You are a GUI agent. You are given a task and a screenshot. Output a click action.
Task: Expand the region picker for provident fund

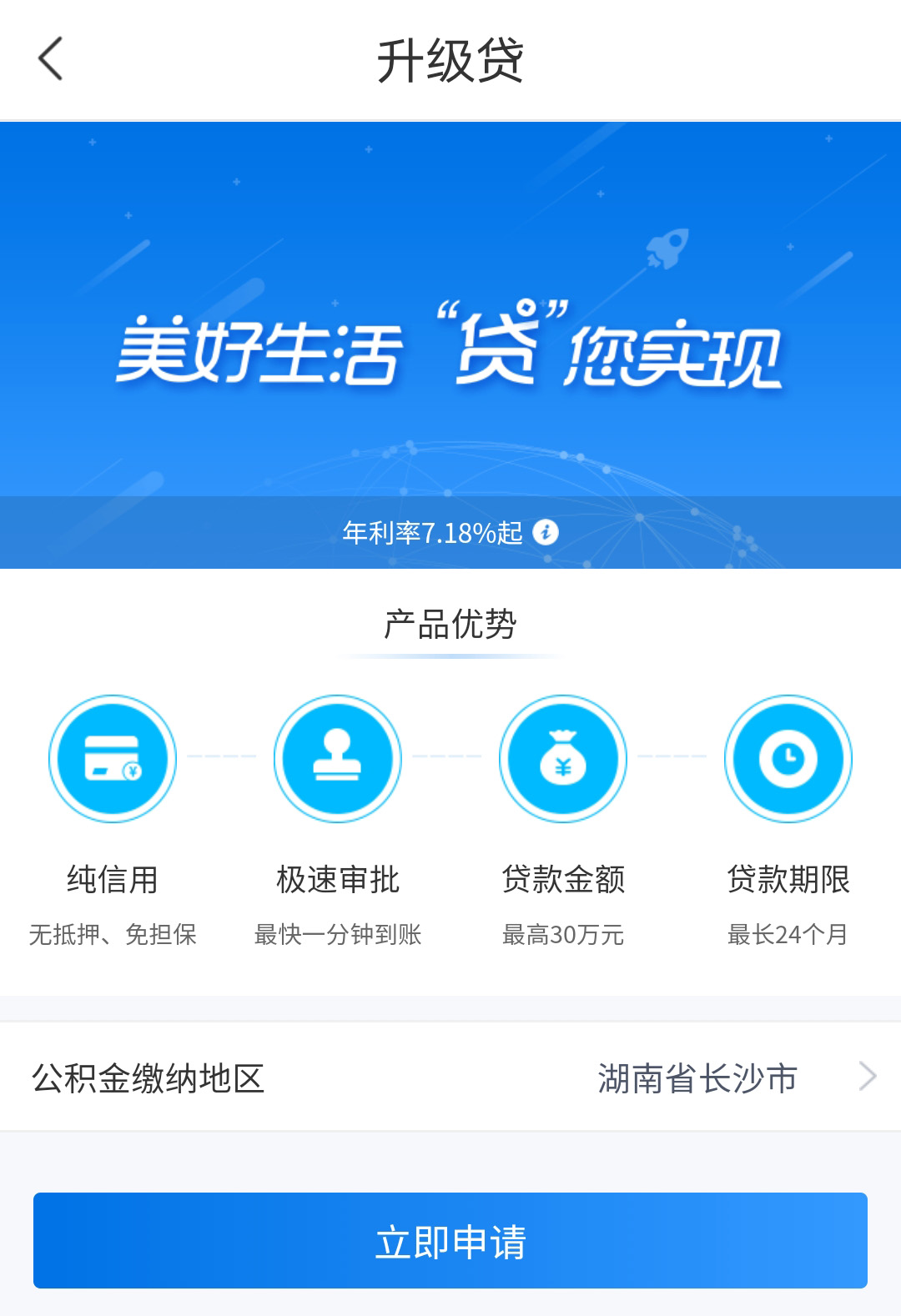(450, 1077)
